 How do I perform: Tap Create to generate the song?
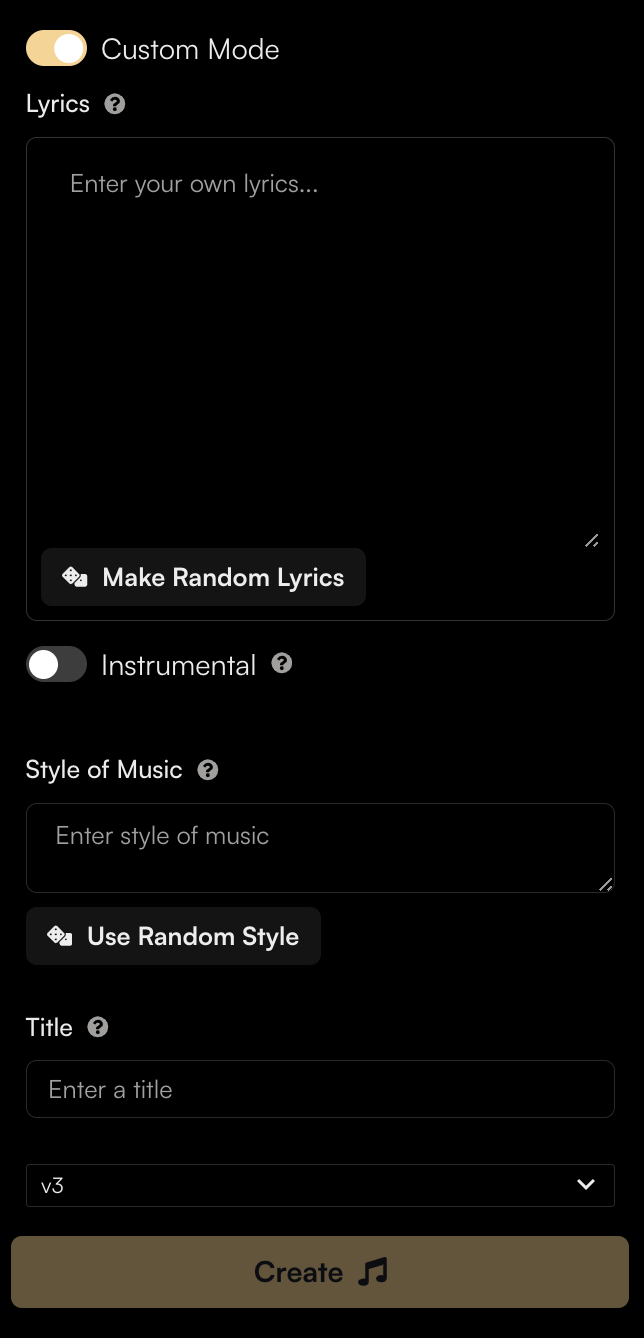click(320, 1272)
